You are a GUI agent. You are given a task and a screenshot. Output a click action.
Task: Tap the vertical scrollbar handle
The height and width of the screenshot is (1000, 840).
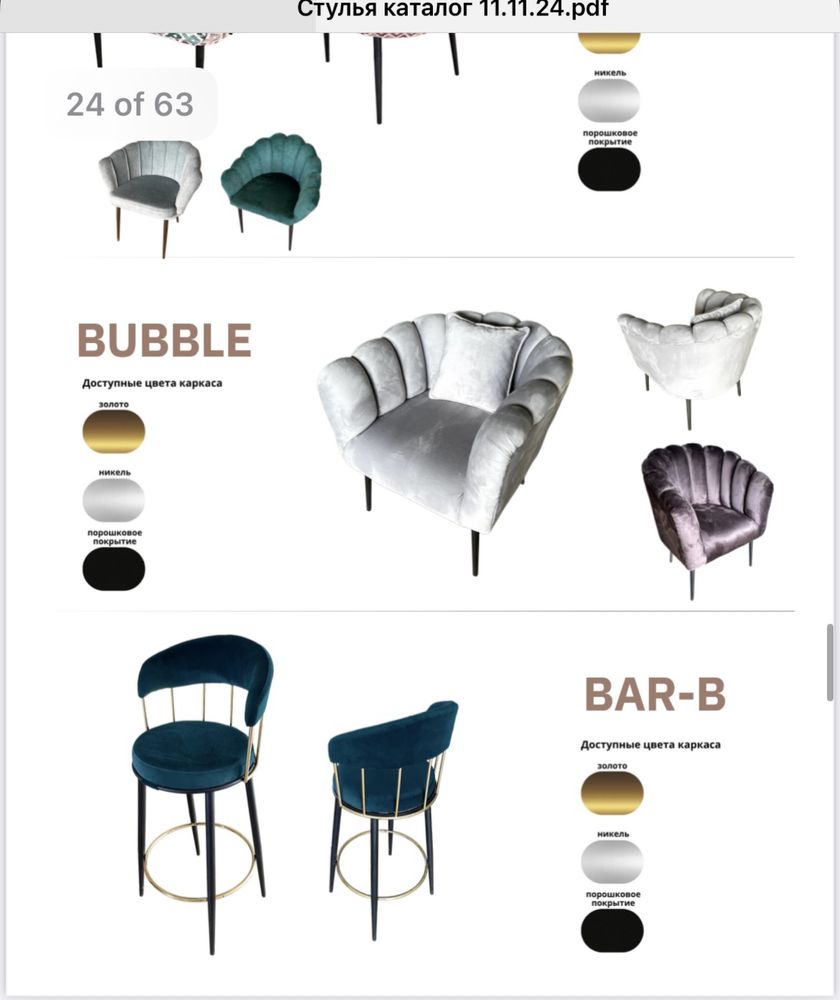tap(830, 662)
